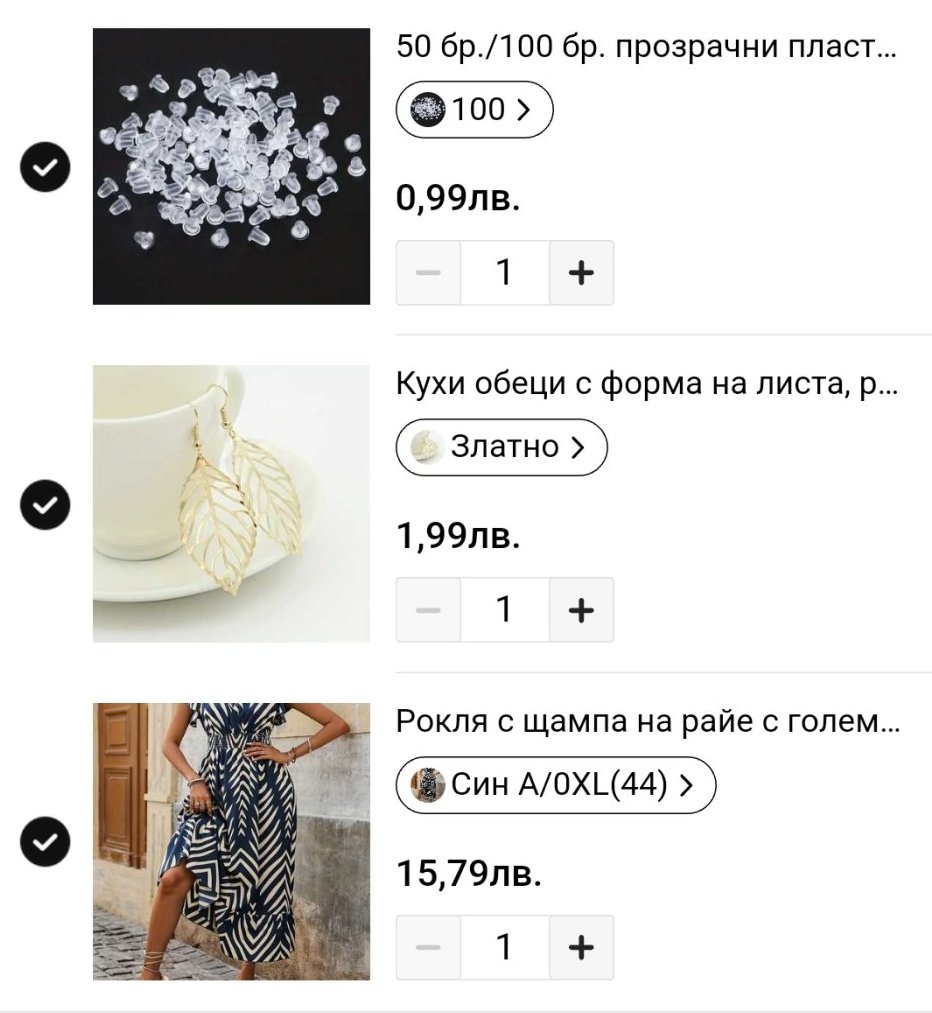View the gold leaf earrings product image
This screenshot has width=932, height=1013.
click(231, 503)
